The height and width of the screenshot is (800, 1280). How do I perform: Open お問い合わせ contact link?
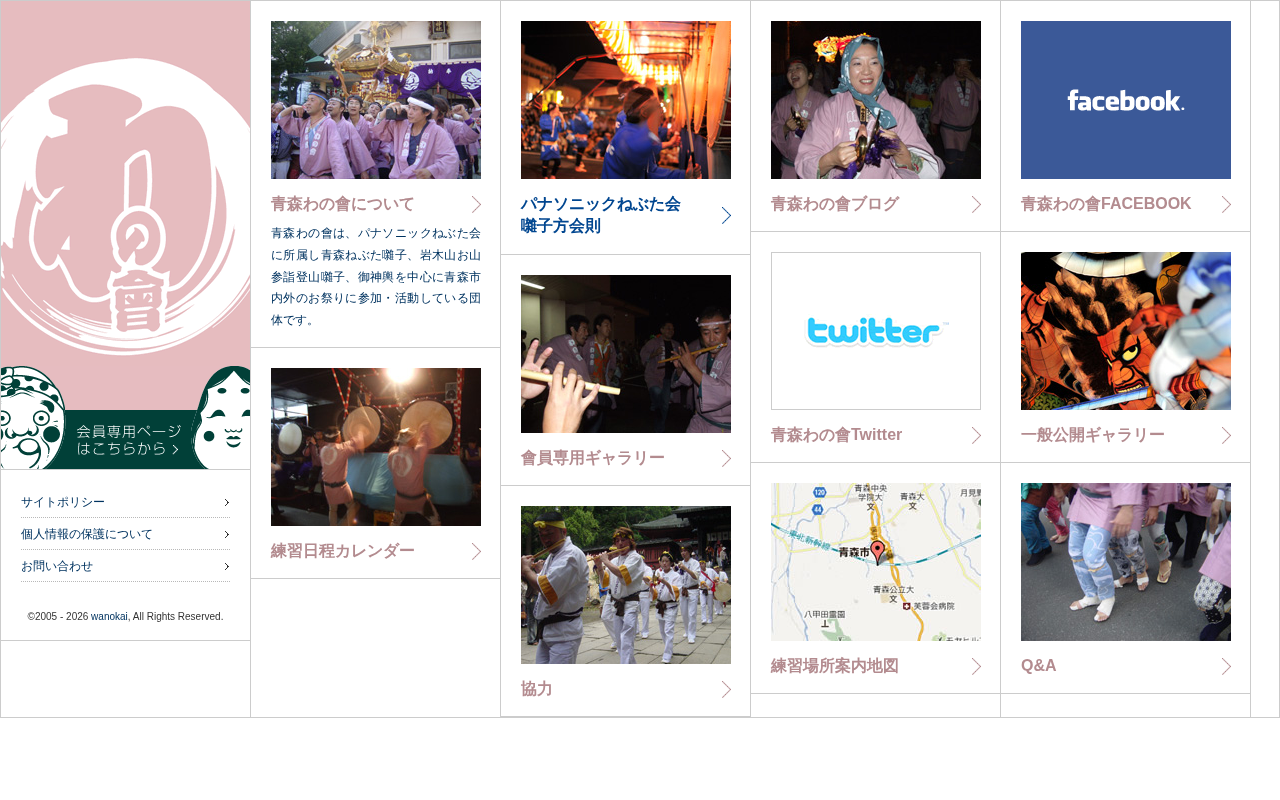point(125,566)
